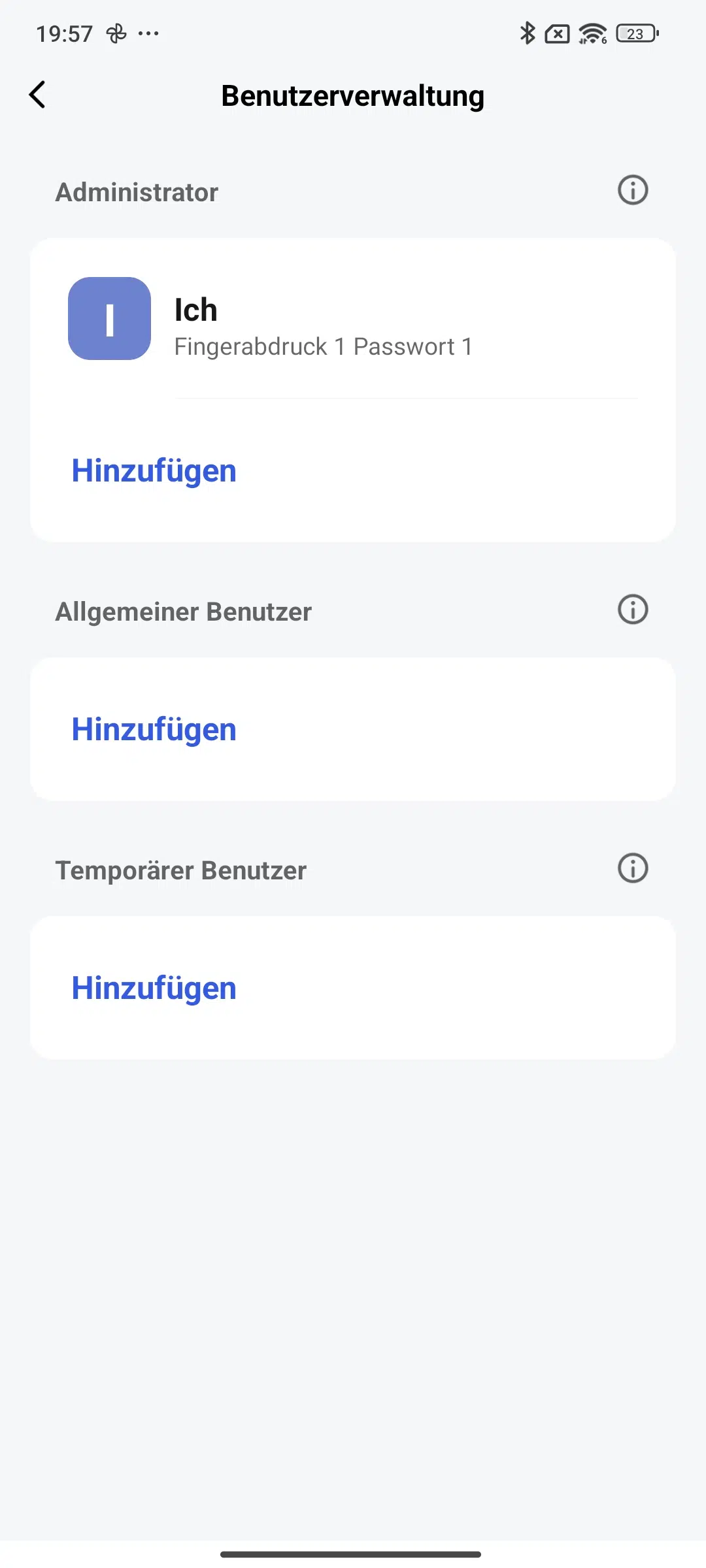This screenshot has width=706, height=1568.
Task: Tap Hinzufügen under Administrator
Action: pos(154,470)
